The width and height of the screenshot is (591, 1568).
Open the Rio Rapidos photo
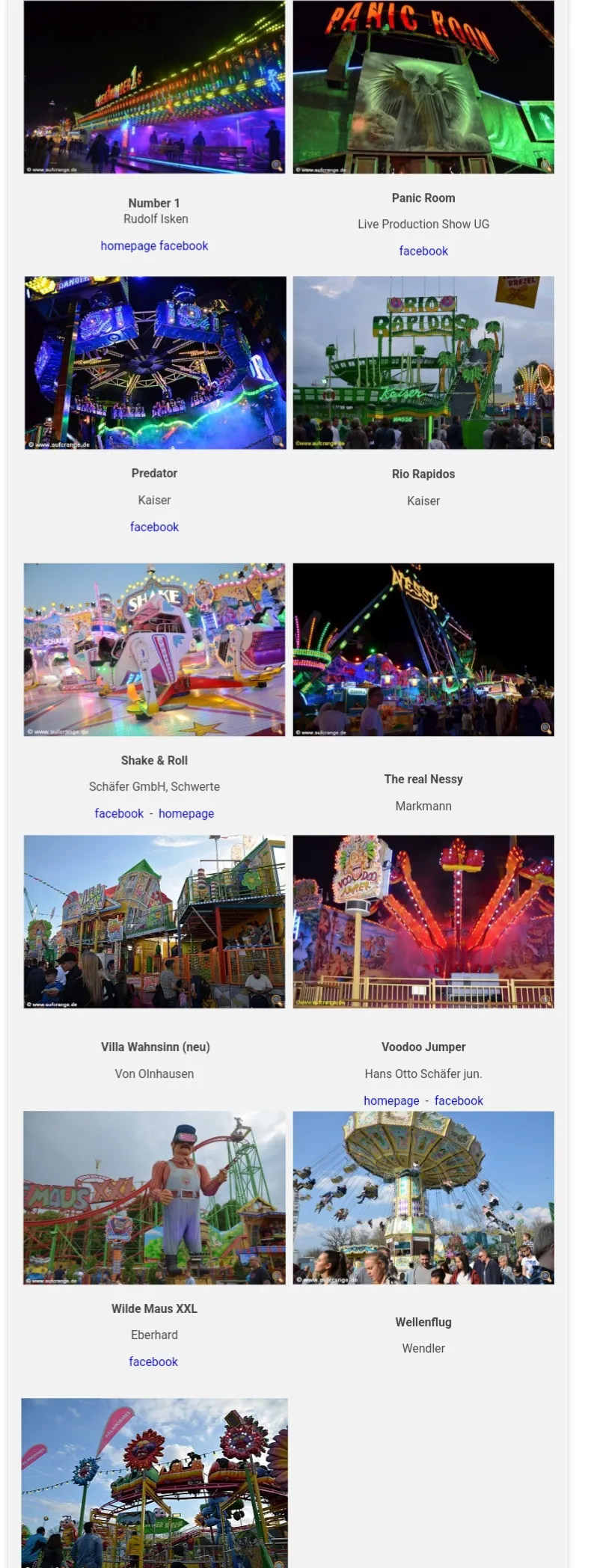point(423,363)
